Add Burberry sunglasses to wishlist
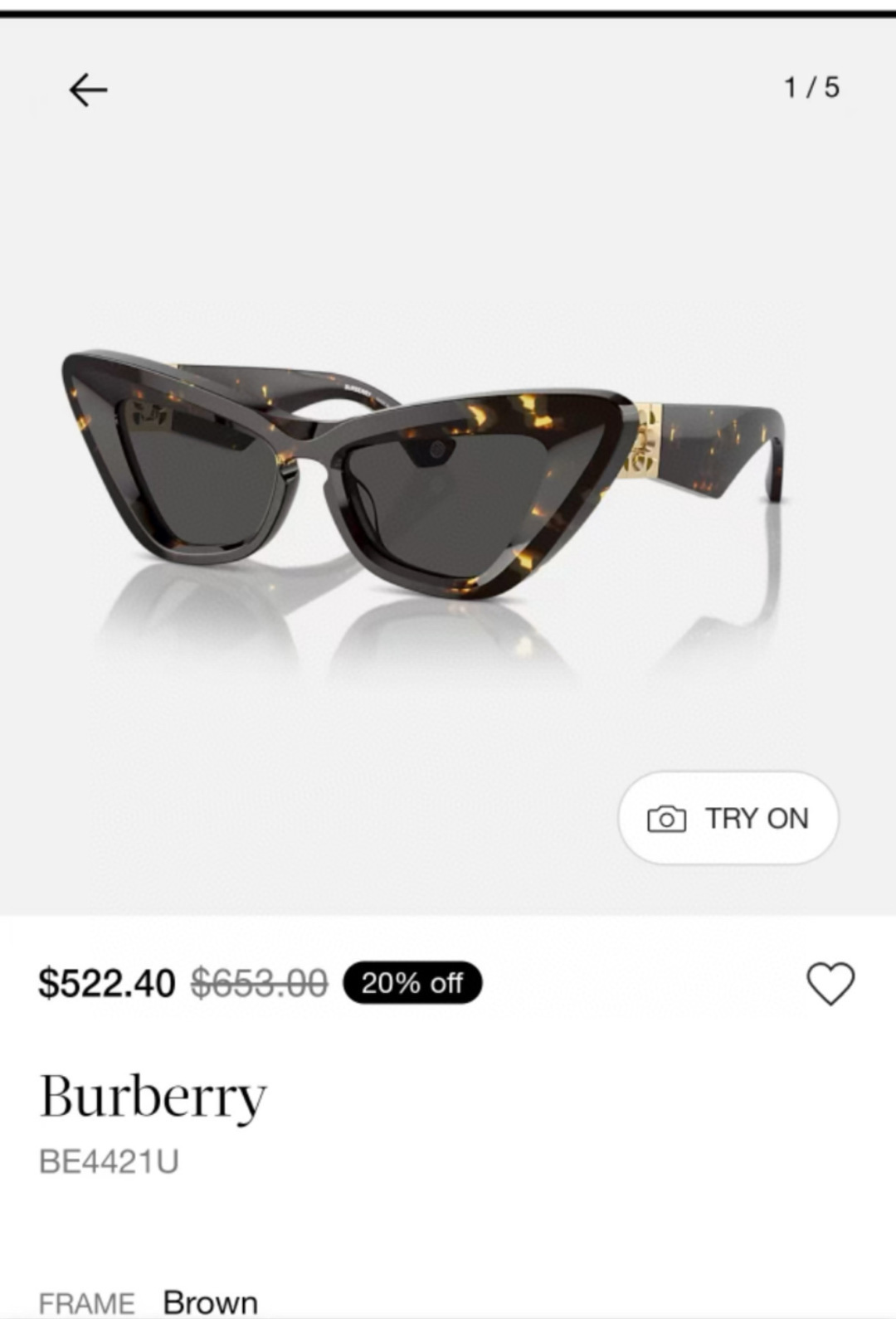The image size is (896, 1319). coord(830,984)
